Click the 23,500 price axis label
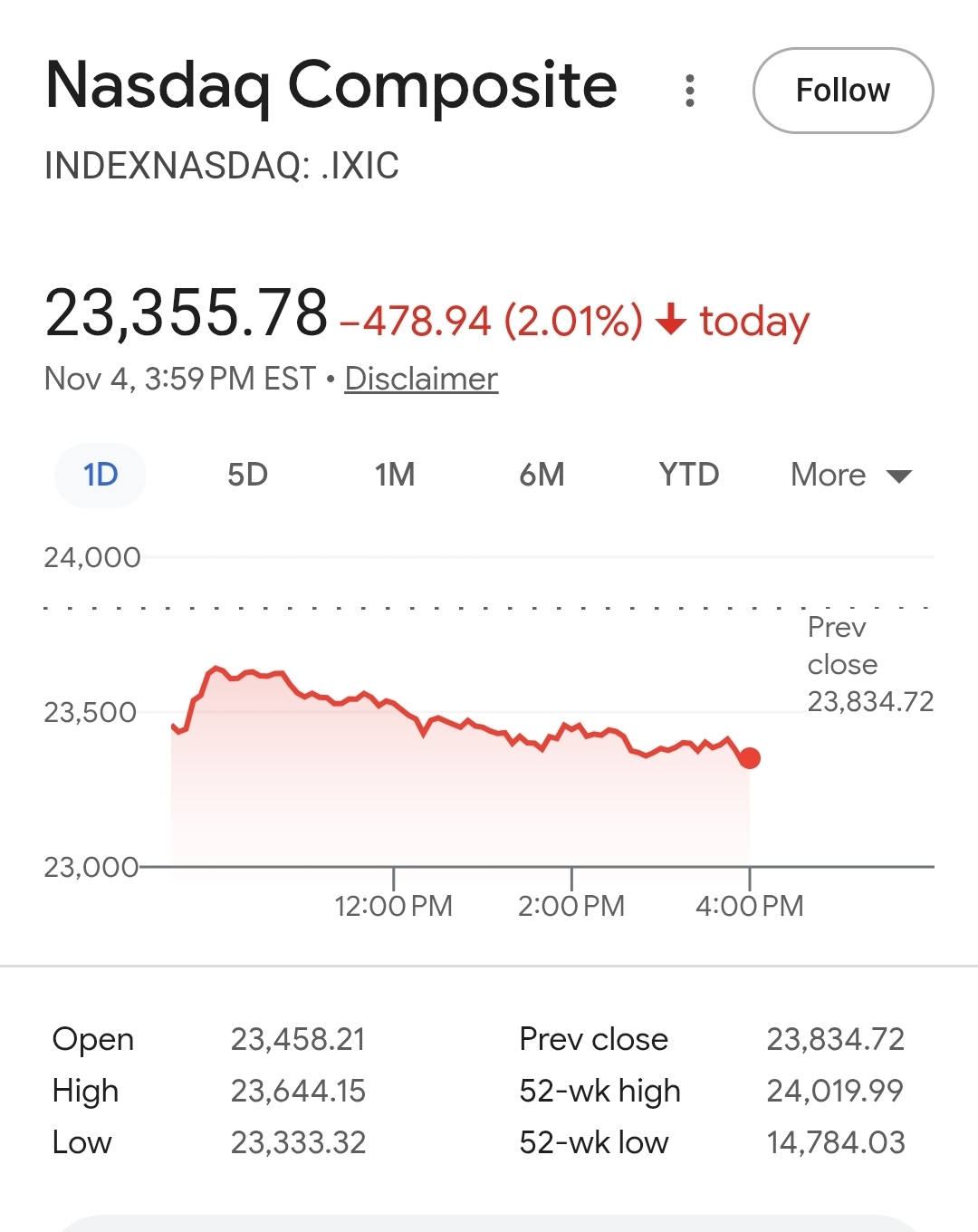This screenshot has height=1232, width=978. (91, 712)
